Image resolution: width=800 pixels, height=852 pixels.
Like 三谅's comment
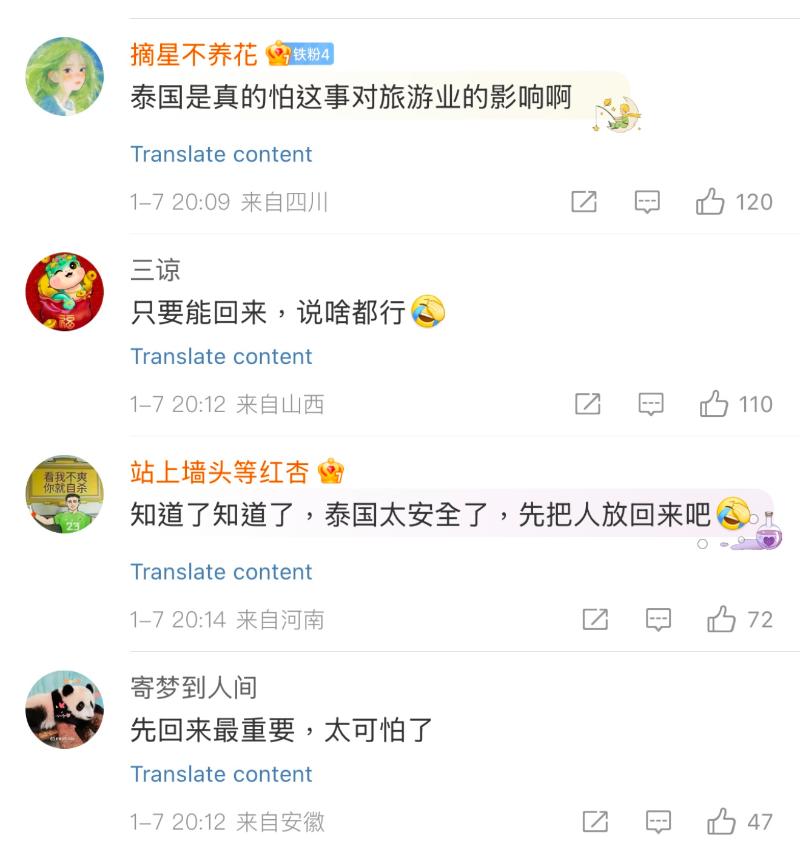click(x=714, y=404)
